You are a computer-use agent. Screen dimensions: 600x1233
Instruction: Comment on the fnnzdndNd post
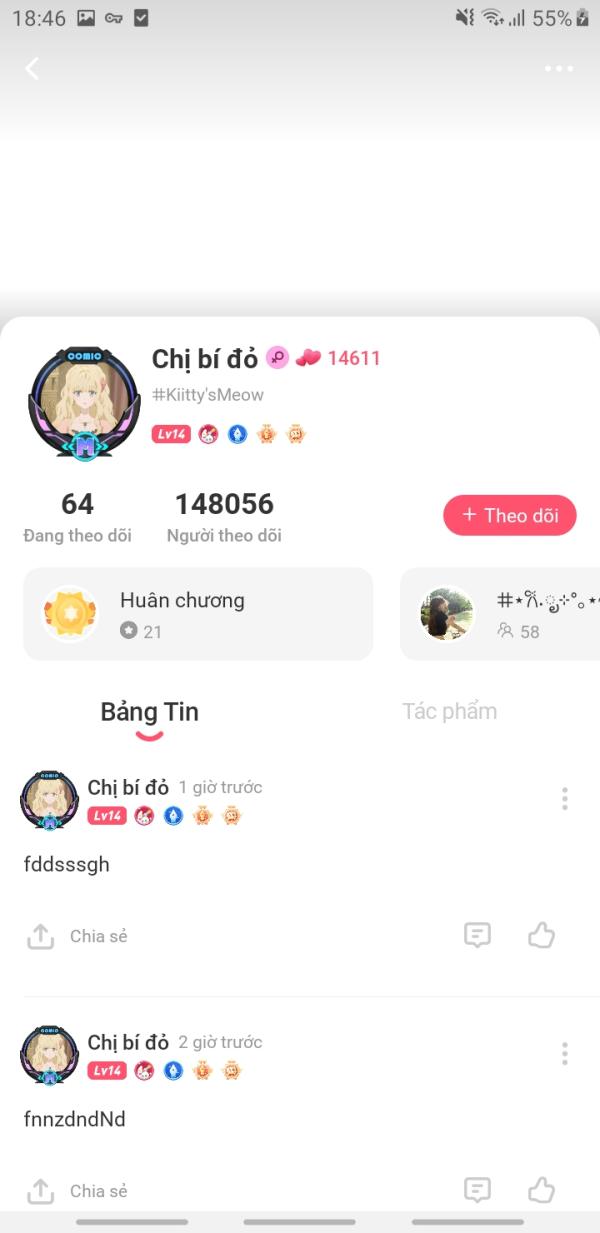pos(478,1190)
